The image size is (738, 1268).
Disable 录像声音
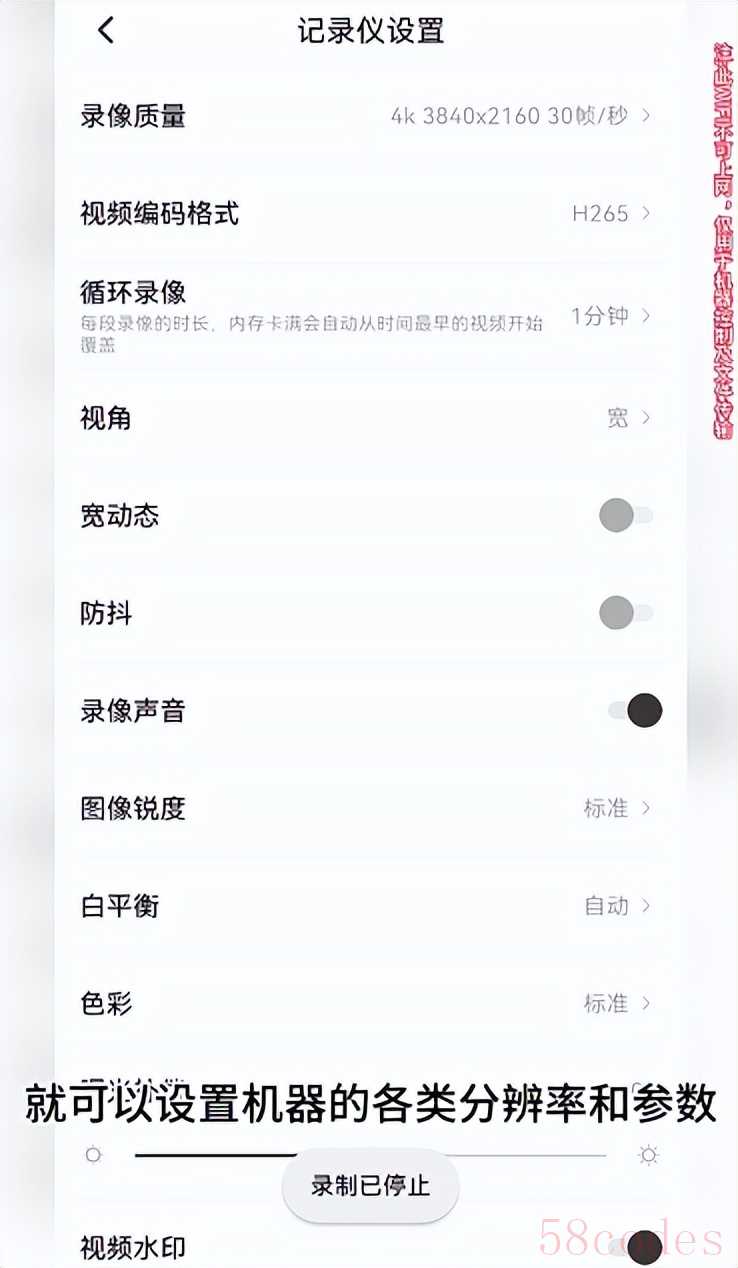(x=635, y=711)
